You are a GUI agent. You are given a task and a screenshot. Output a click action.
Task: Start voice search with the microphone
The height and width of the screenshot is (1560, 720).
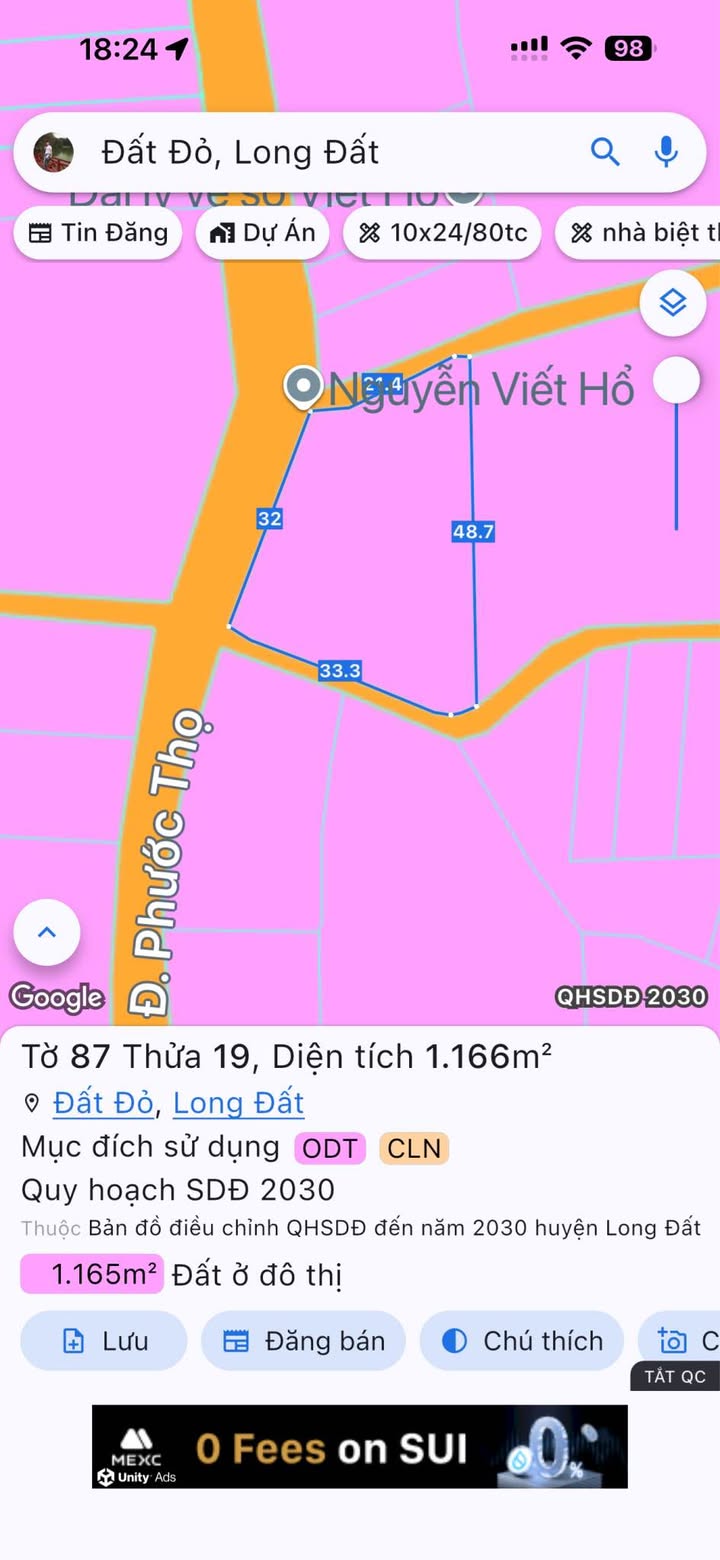[x=666, y=152]
